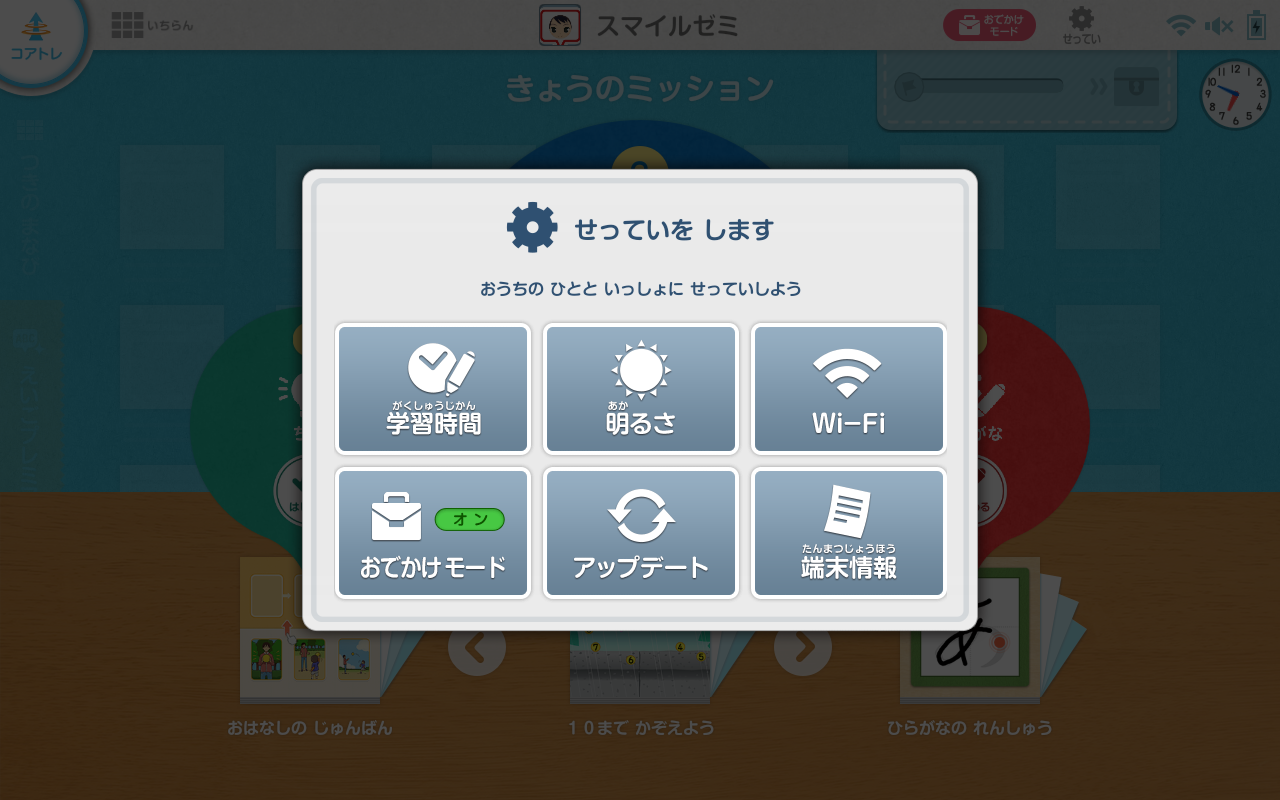This screenshot has width=1280, height=800.
Task: Open the アップデート update tile
Action: [x=641, y=533]
